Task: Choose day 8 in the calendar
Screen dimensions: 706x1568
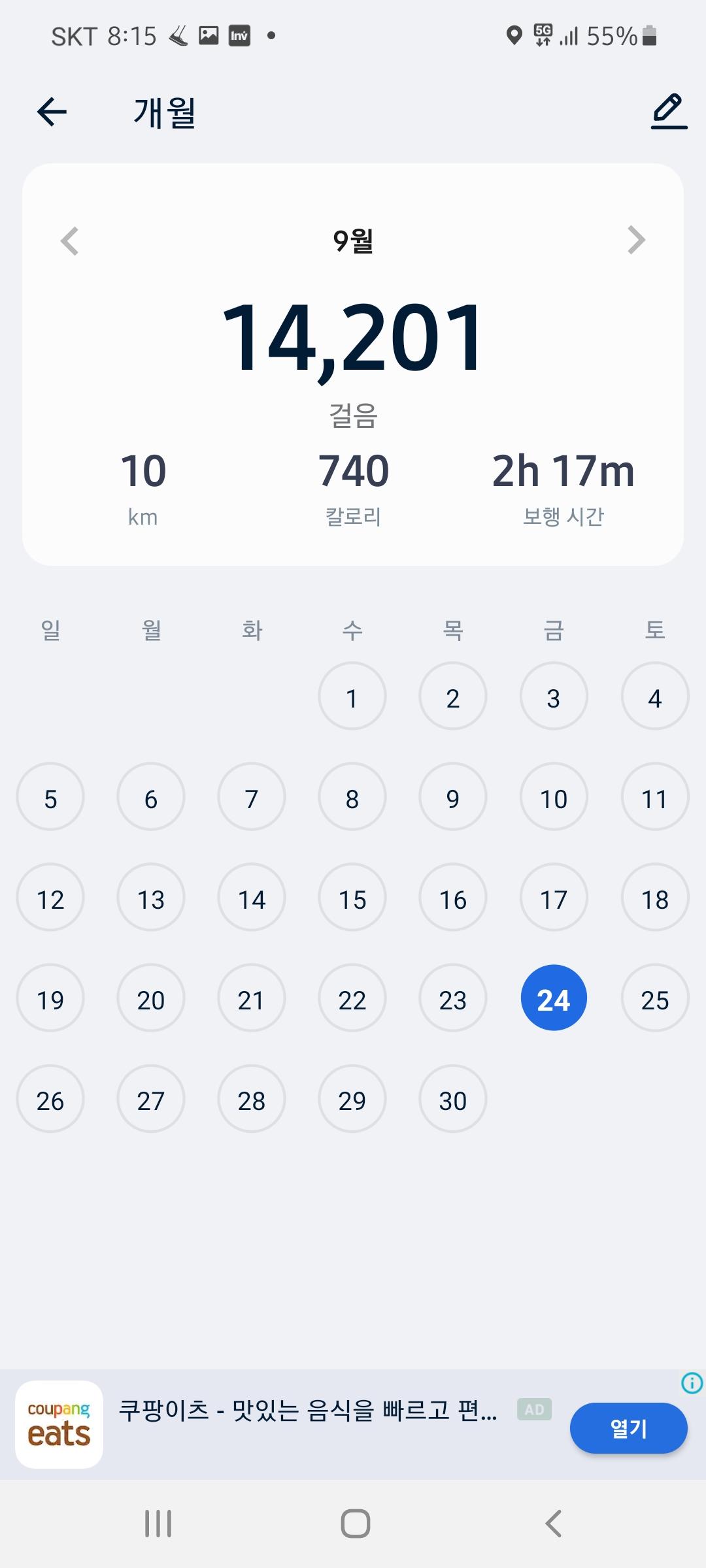Action: coord(352,798)
